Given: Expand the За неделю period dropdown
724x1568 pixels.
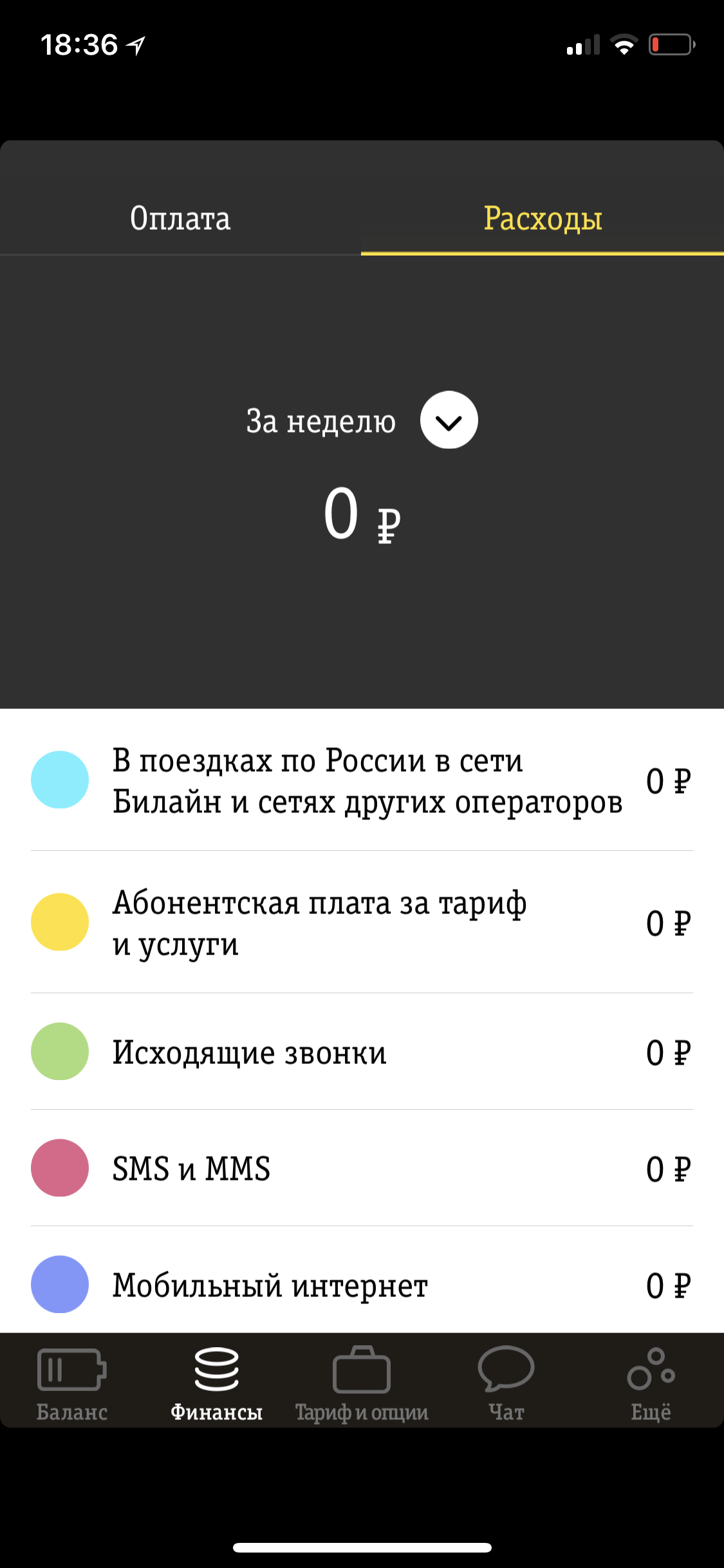Looking at the screenshot, I should tap(449, 420).
